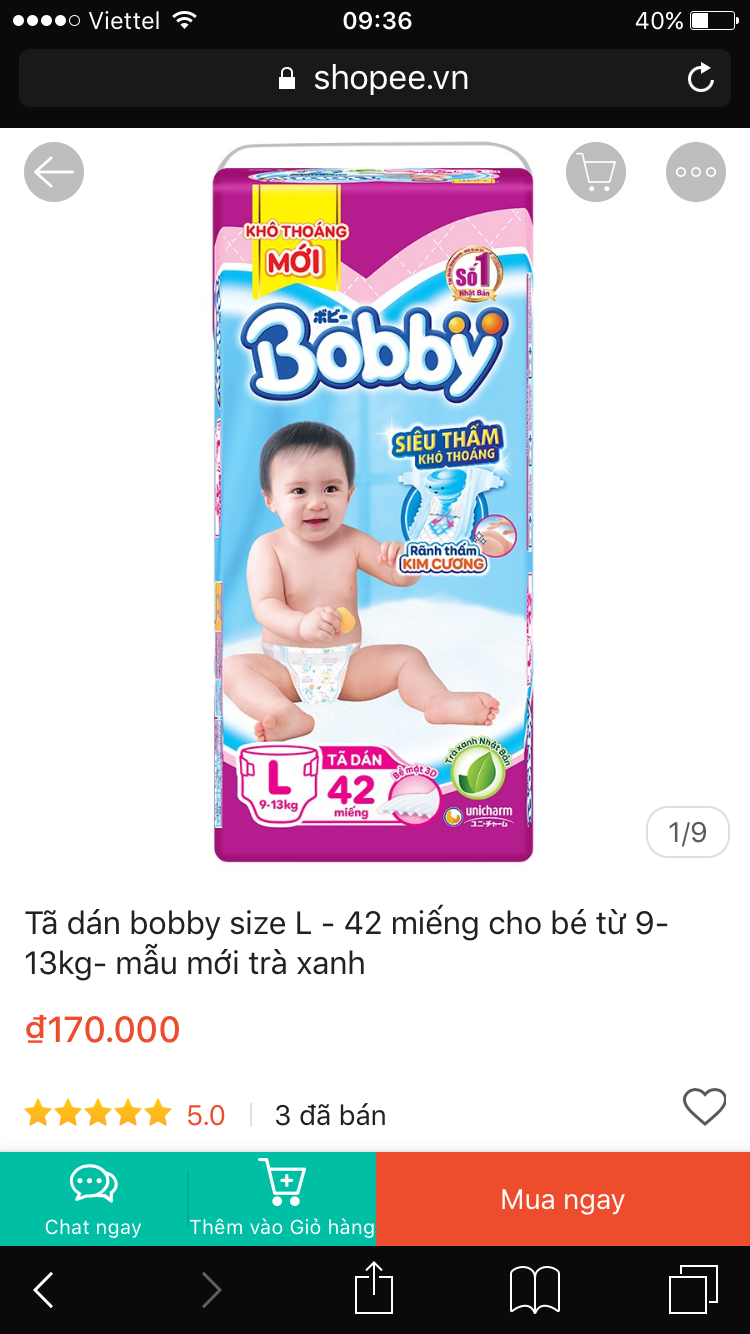Tap Thêm vào Giỏ hàng button
The width and height of the screenshot is (750, 1334).
tap(282, 1199)
